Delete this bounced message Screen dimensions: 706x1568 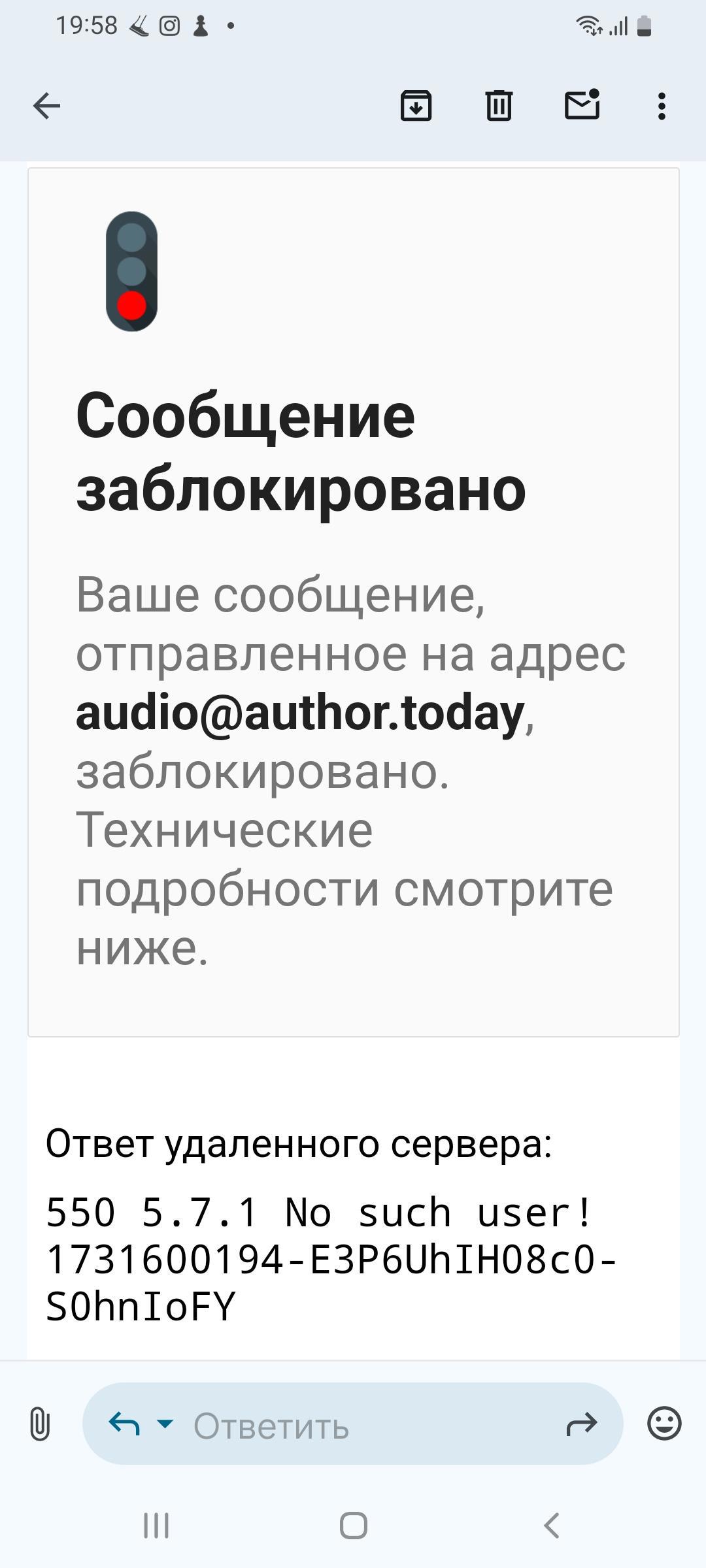click(x=499, y=106)
